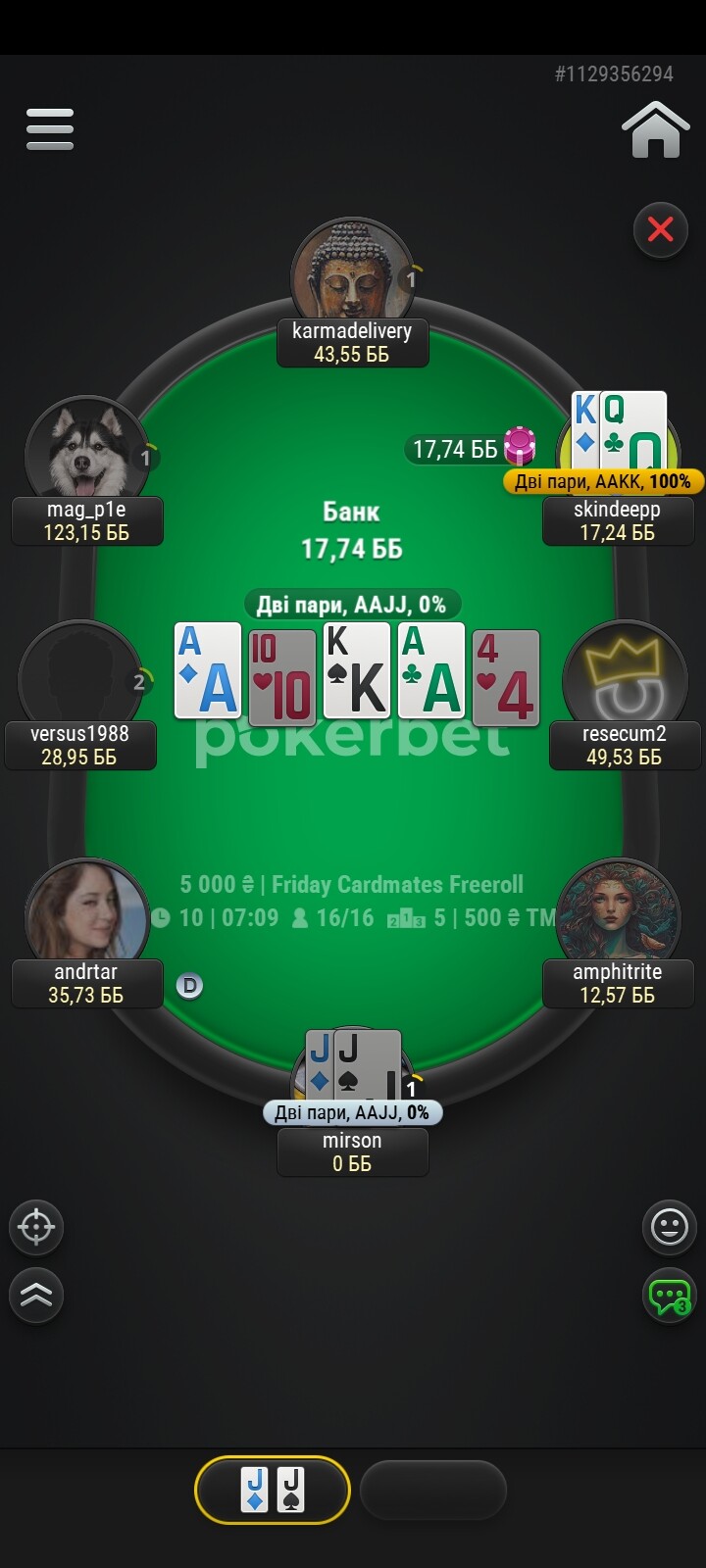
Task: Open the chat with 3 messages
Action: tap(670, 1296)
